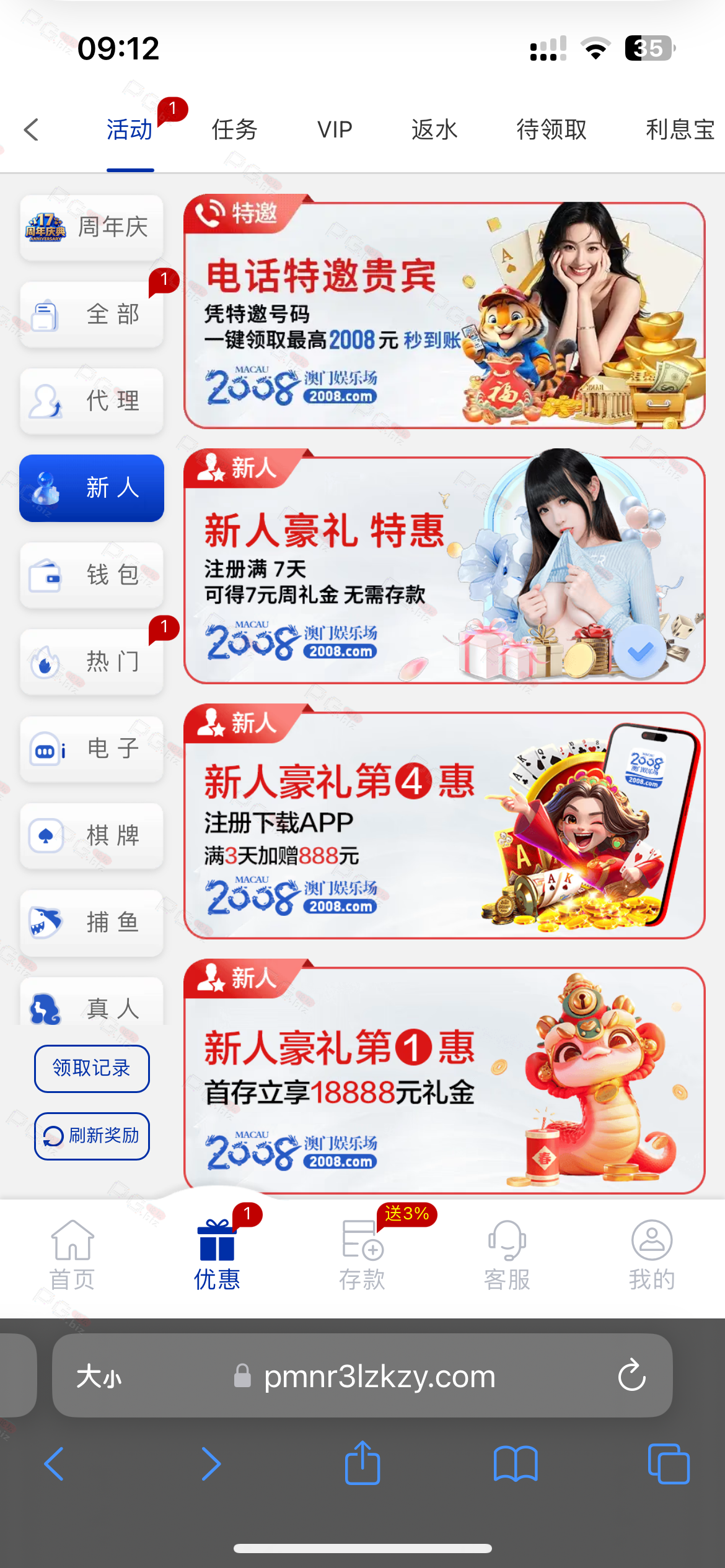Switch to the 任务 tab
Image resolution: width=725 pixels, height=1568 pixels.
(x=234, y=130)
